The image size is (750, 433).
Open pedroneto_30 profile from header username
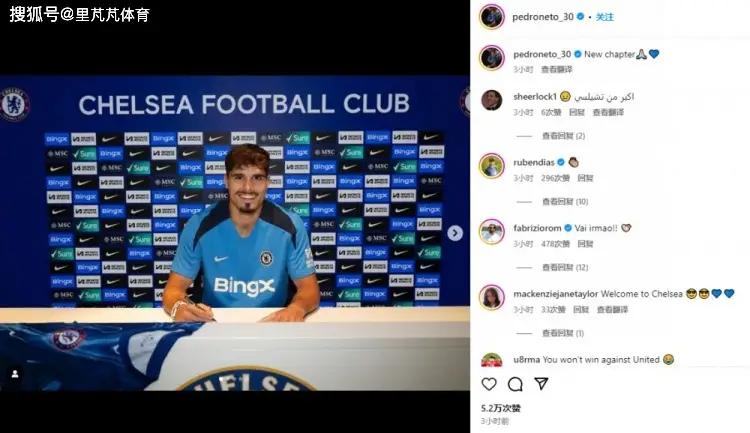point(541,17)
